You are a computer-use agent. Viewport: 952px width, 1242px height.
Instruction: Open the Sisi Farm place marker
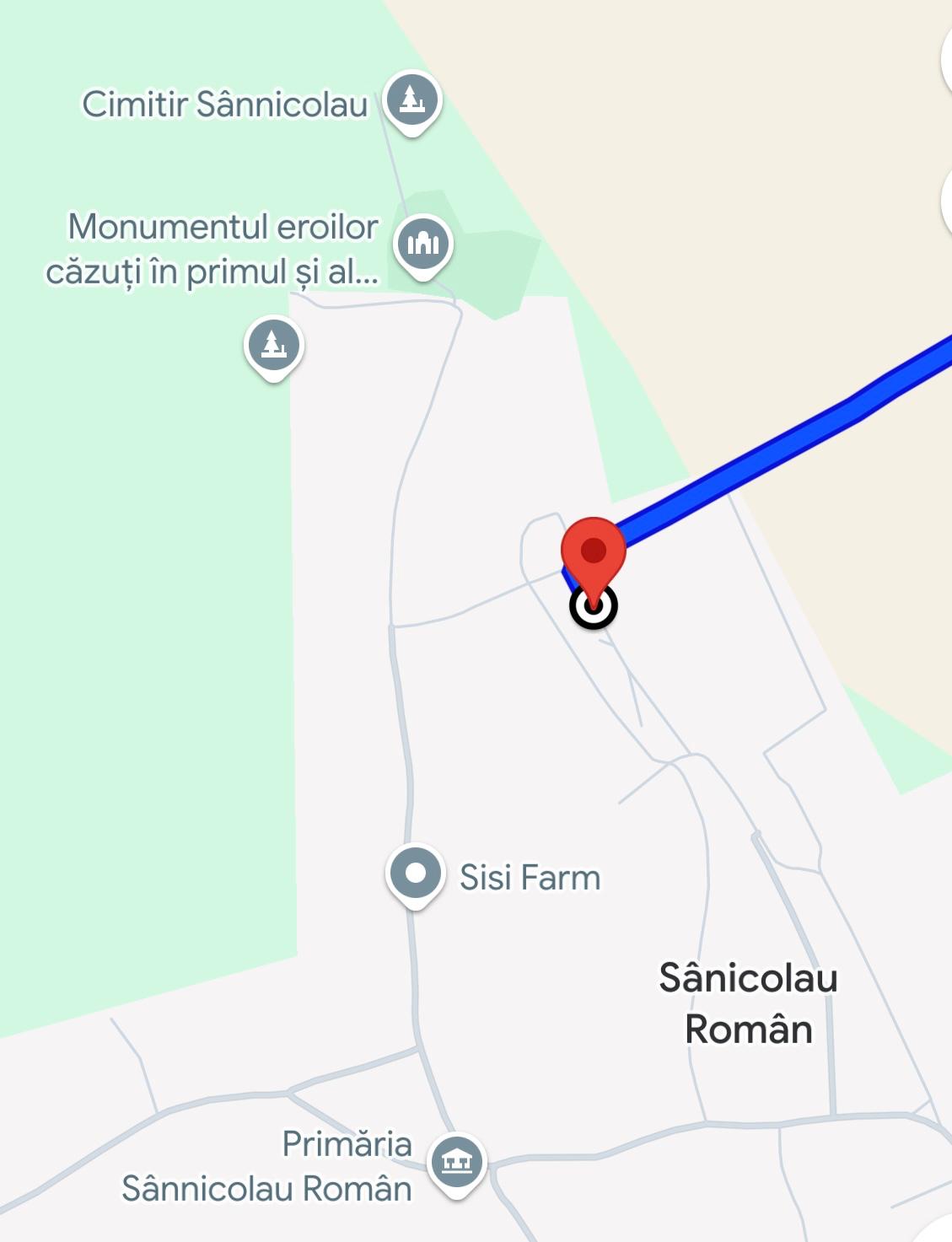[415, 874]
